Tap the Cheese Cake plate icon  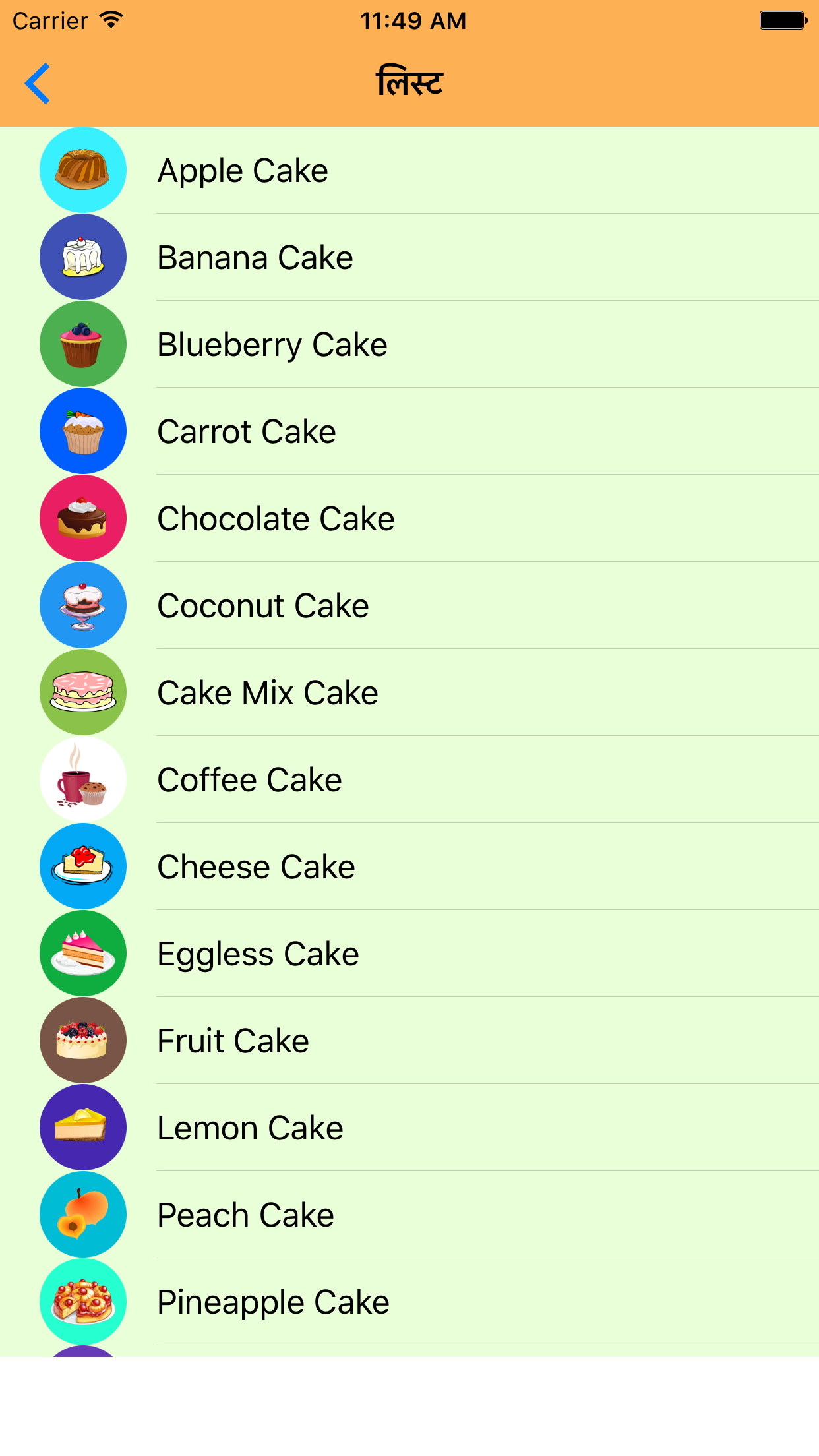point(82,866)
